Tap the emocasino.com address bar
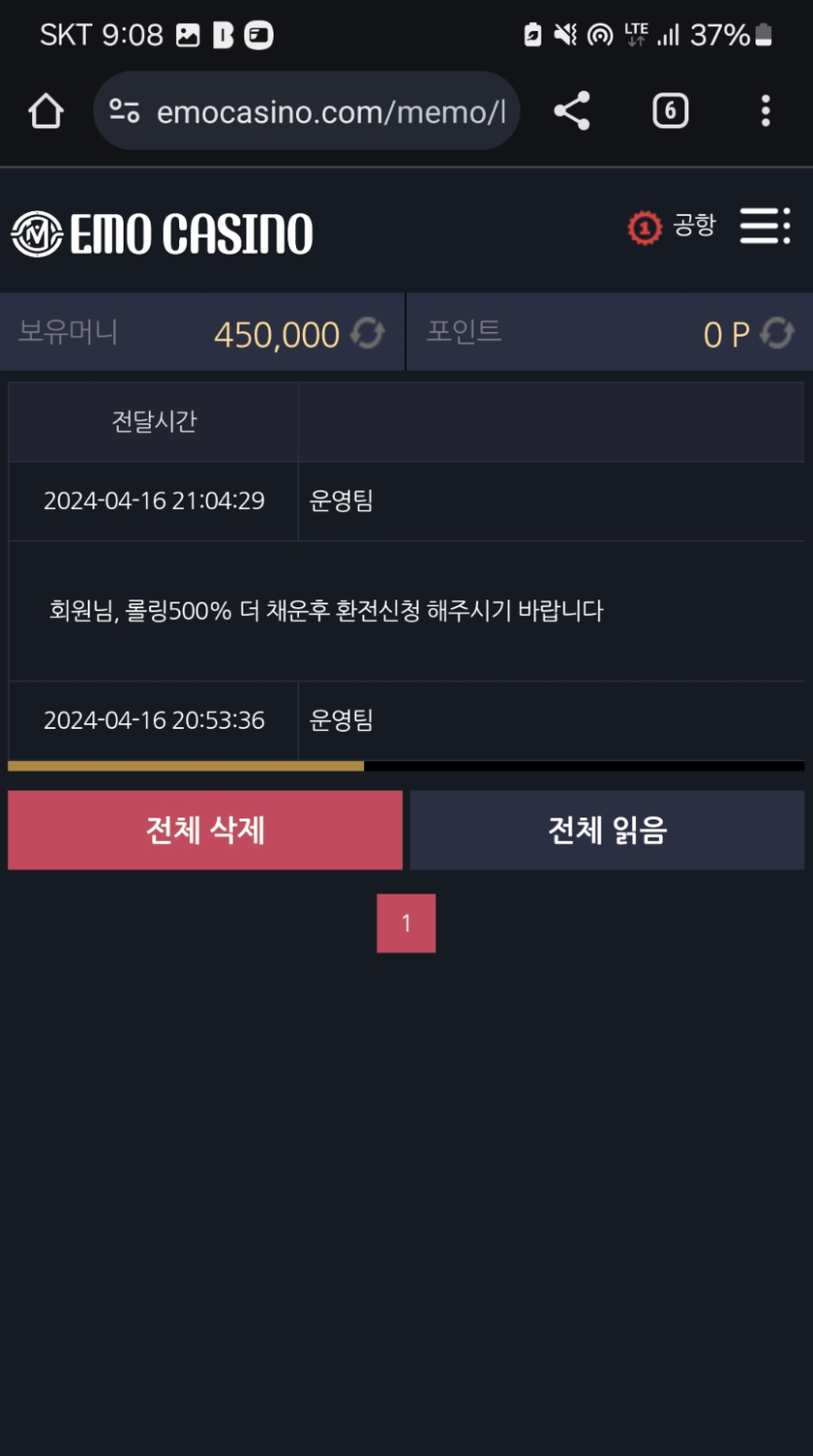Viewport: 813px width, 1456px height. [331, 112]
